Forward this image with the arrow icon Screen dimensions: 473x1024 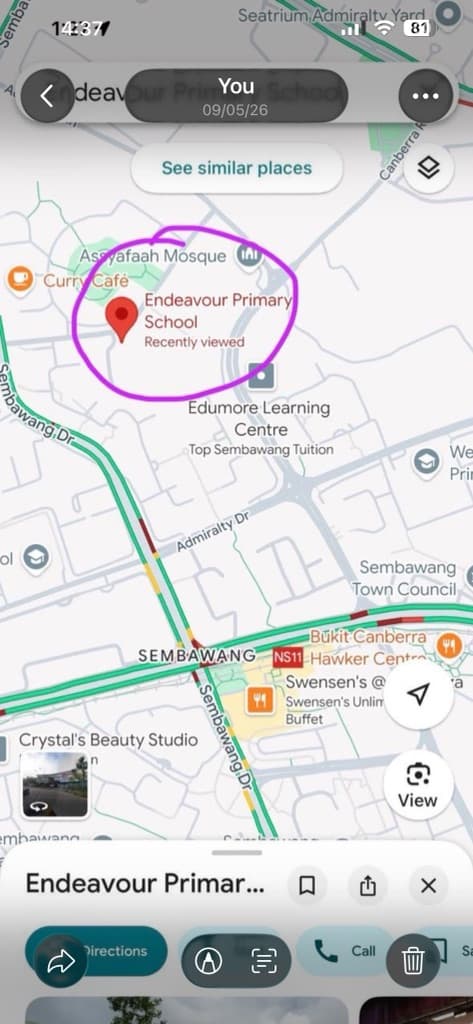pos(61,961)
